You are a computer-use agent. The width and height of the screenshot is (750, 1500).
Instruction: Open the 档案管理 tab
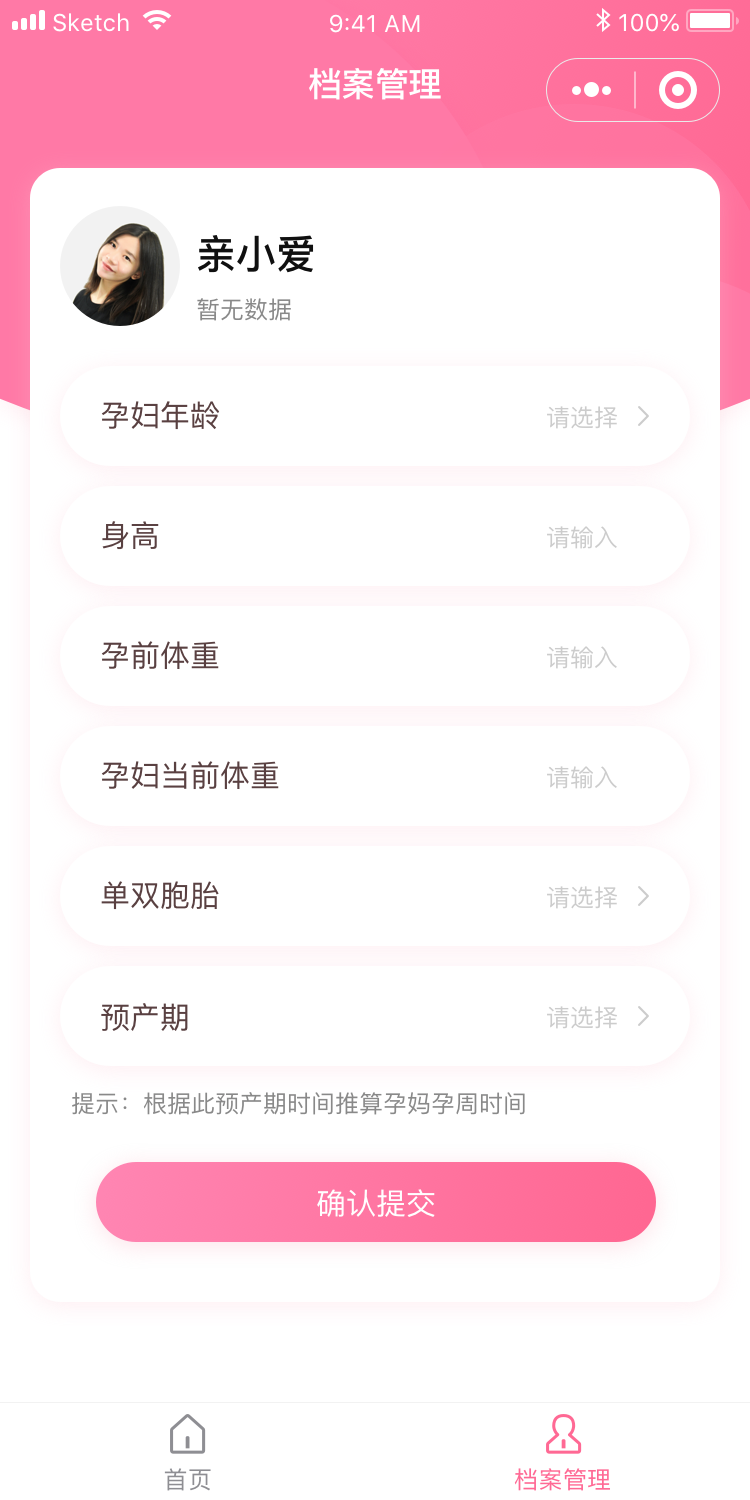(563, 1452)
